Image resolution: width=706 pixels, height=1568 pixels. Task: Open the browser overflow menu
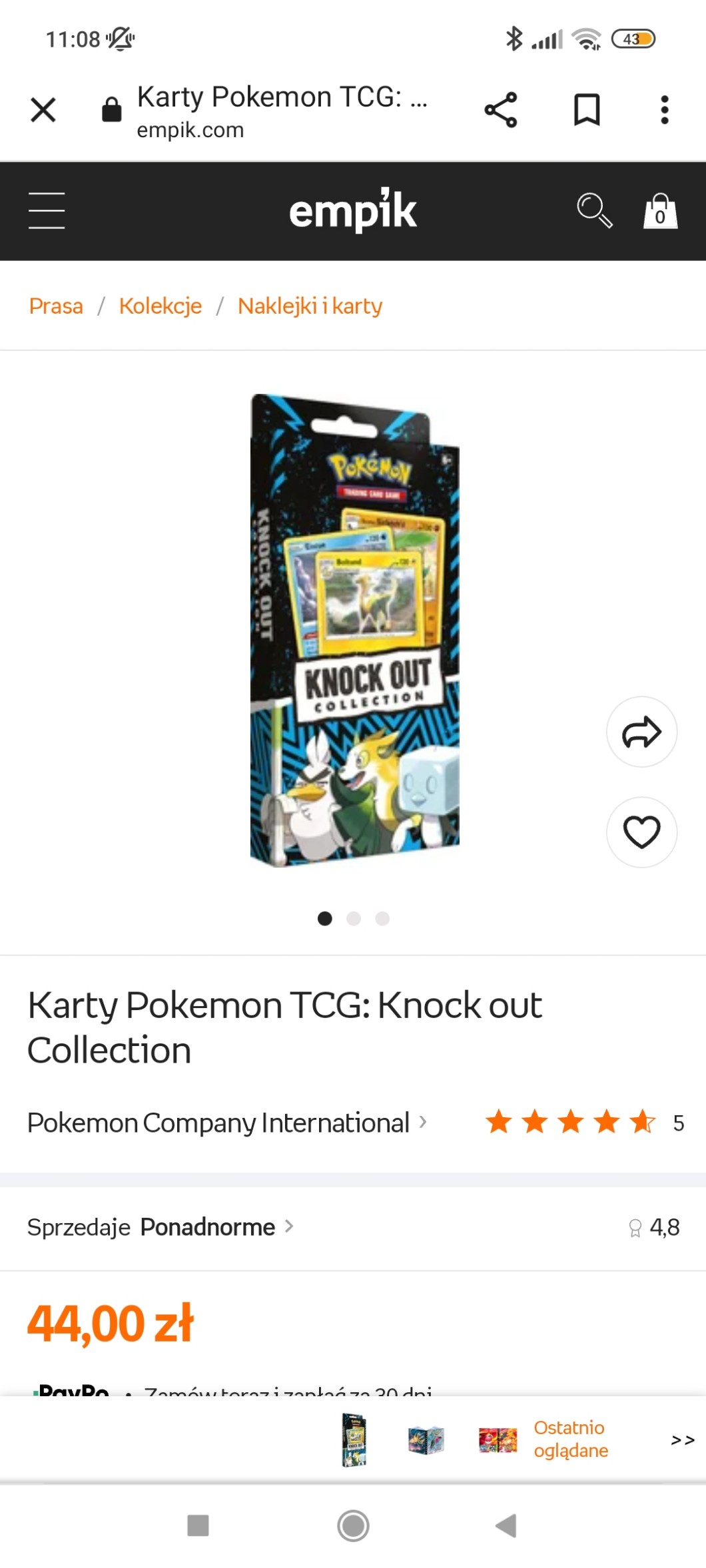point(664,110)
